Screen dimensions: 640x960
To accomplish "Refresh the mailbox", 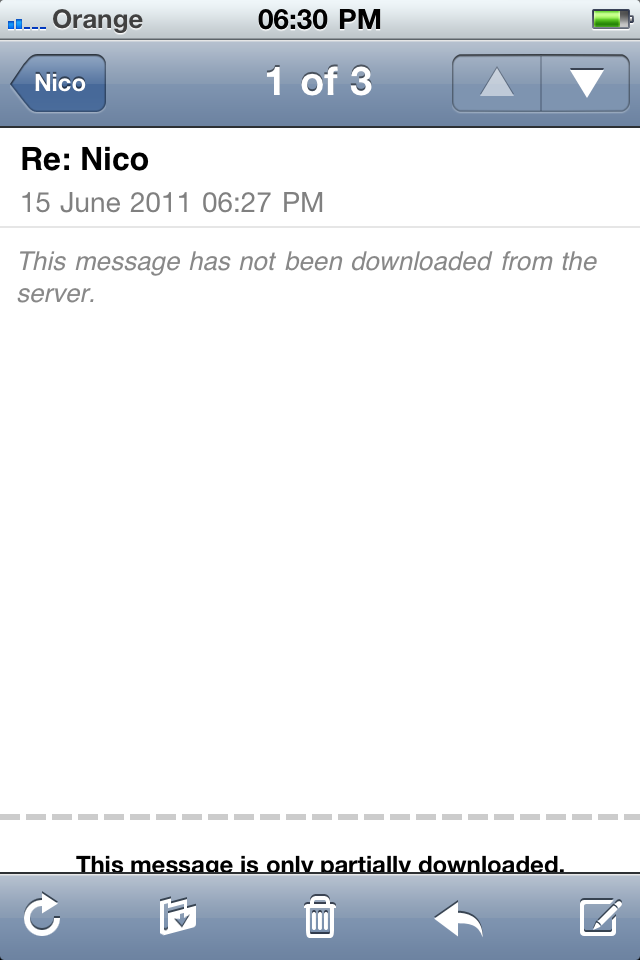I will click(42, 916).
